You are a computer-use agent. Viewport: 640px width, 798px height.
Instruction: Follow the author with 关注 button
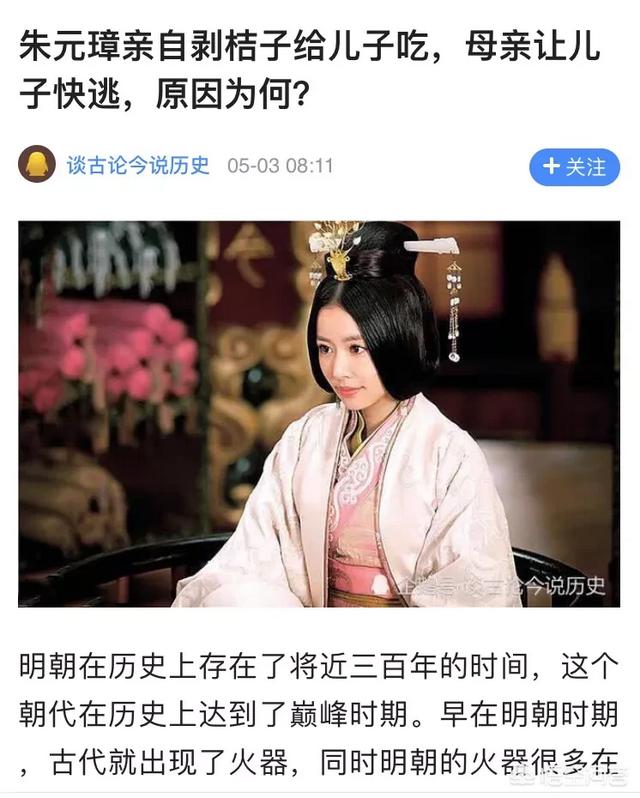(x=574, y=166)
